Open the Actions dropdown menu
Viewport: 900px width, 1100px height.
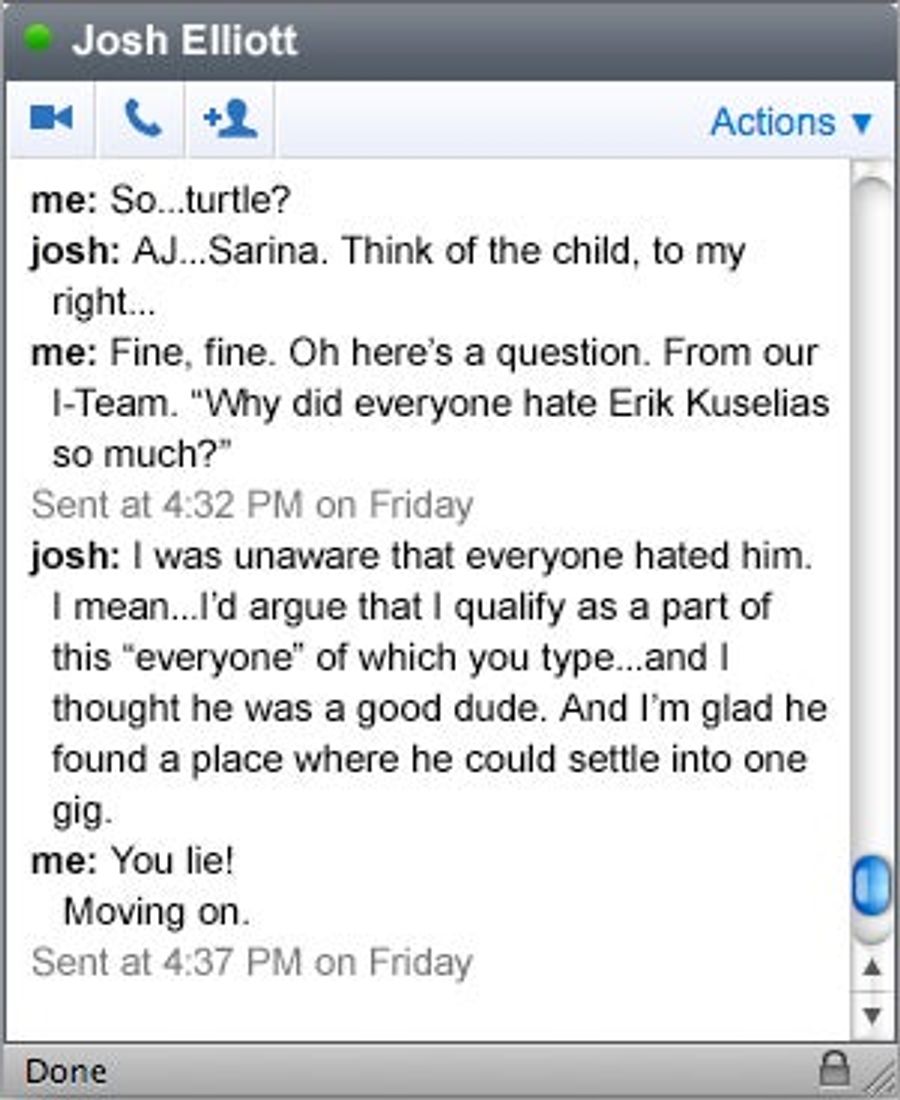pyautogui.click(x=790, y=123)
